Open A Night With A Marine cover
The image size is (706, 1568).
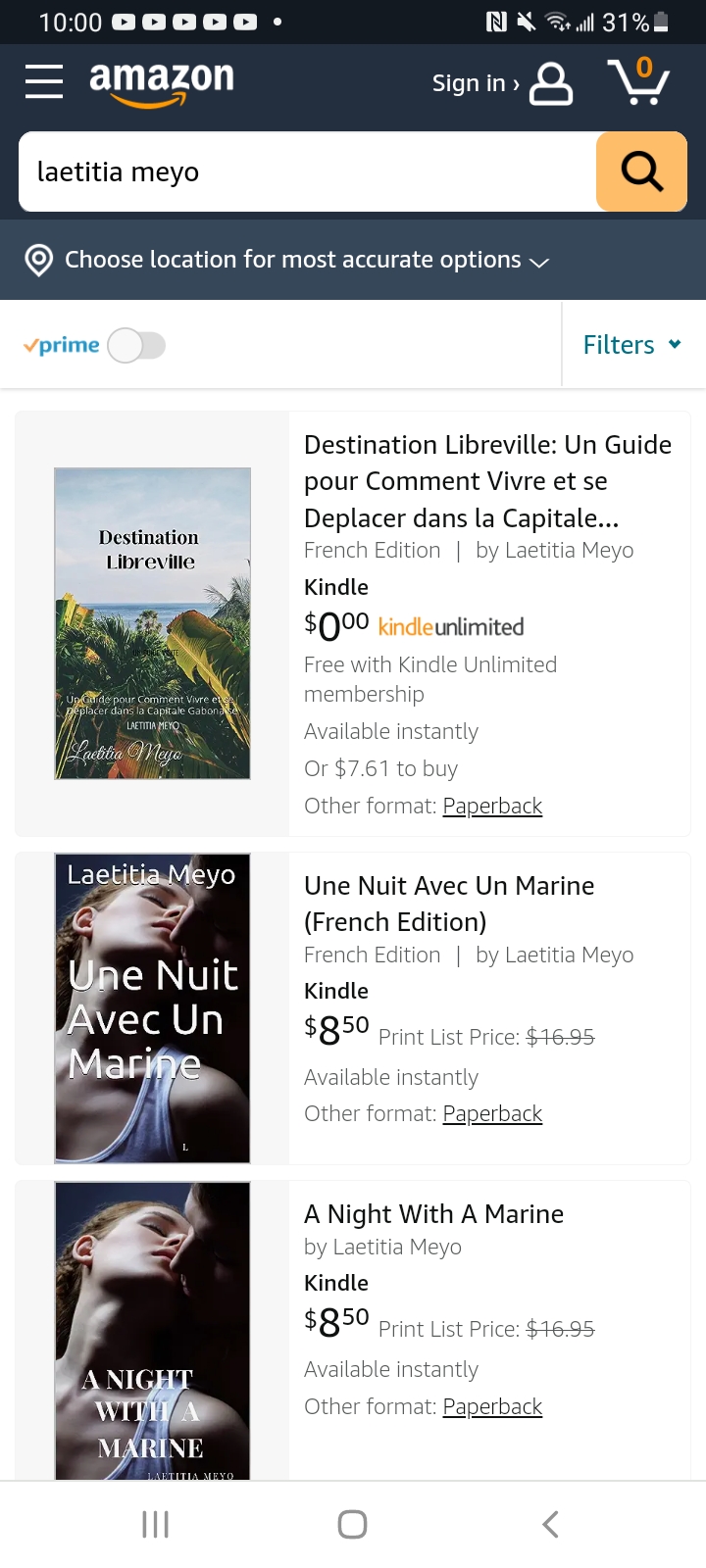coord(152,1330)
